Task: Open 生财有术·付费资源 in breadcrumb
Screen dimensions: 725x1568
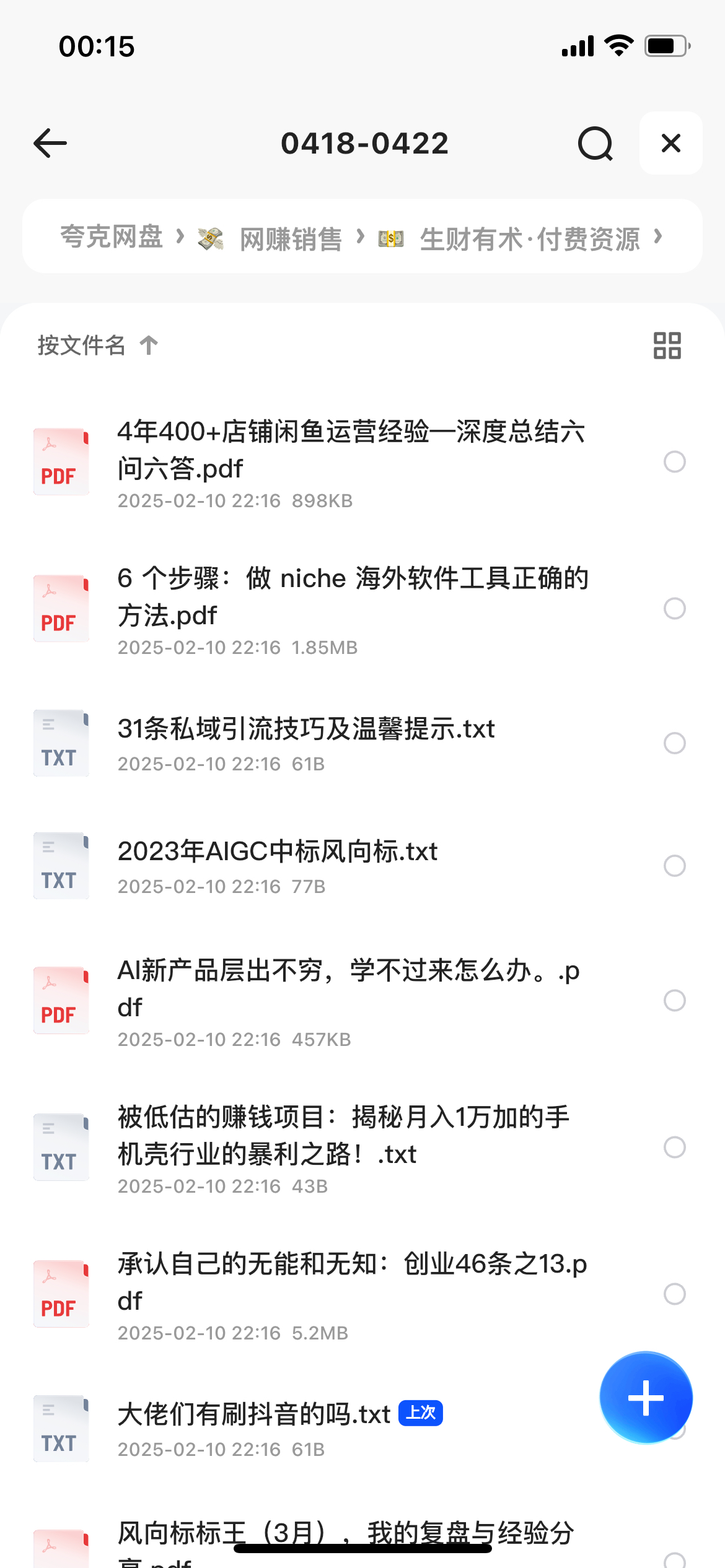Action: point(530,238)
